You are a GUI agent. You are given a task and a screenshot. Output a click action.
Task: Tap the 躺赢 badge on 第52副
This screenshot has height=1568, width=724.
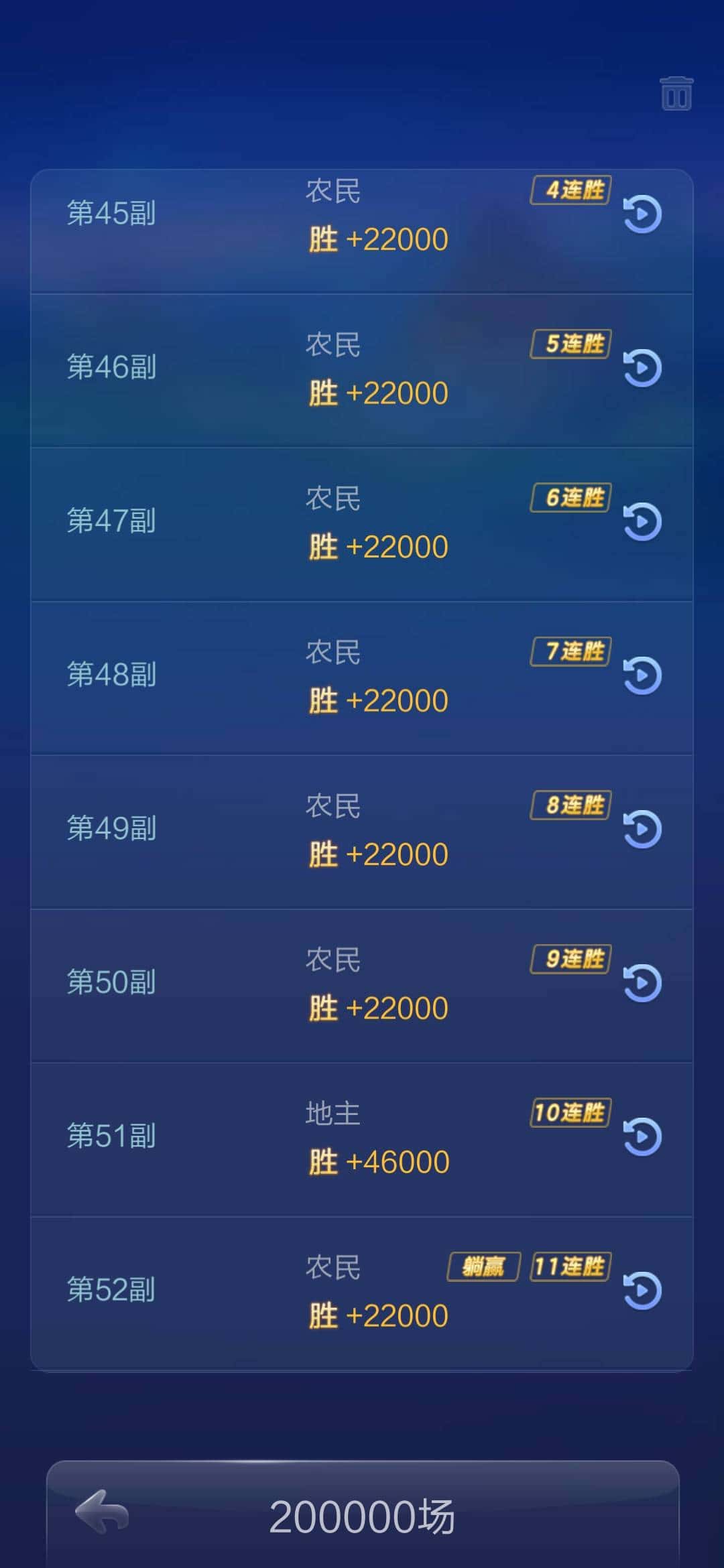pyautogui.click(x=482, y=1264)
